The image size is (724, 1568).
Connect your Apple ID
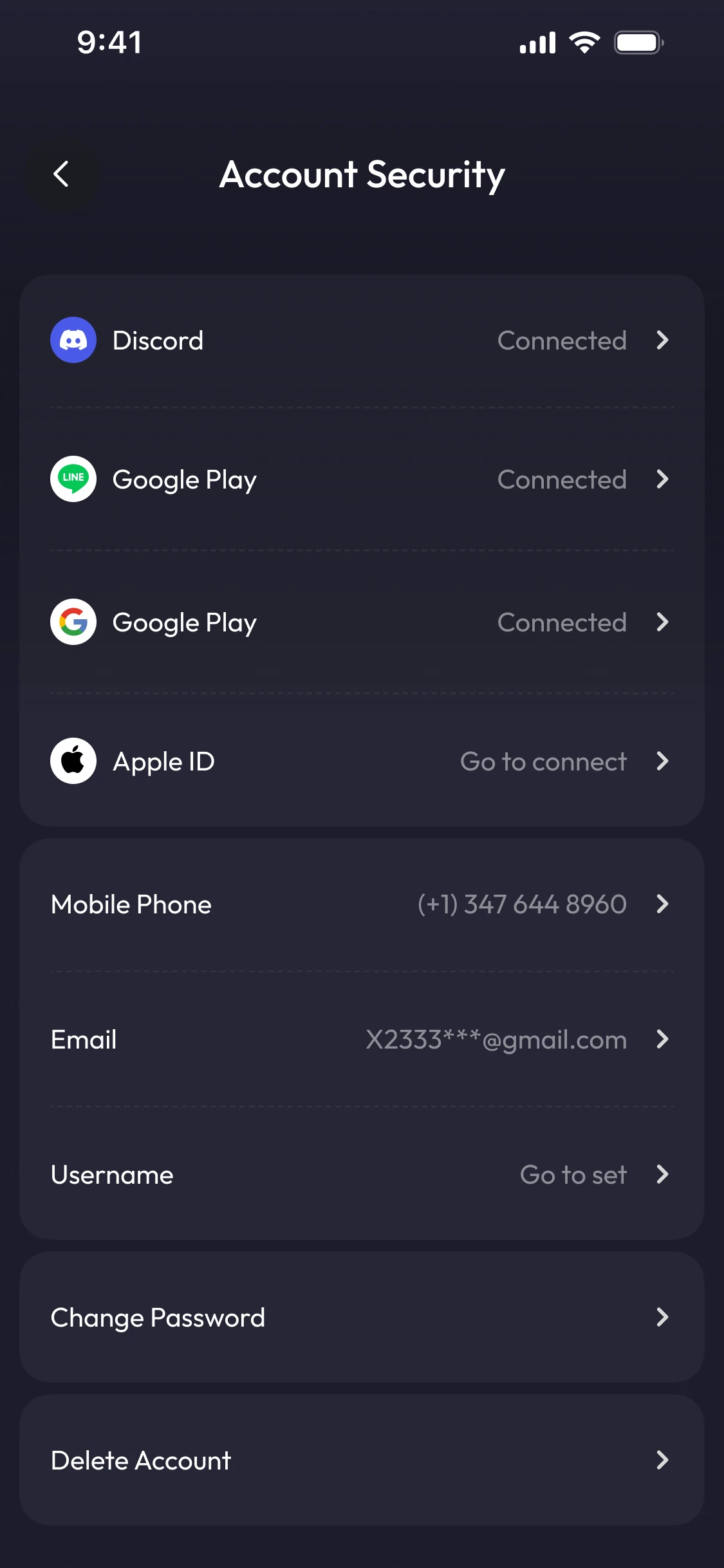[362, 761]
